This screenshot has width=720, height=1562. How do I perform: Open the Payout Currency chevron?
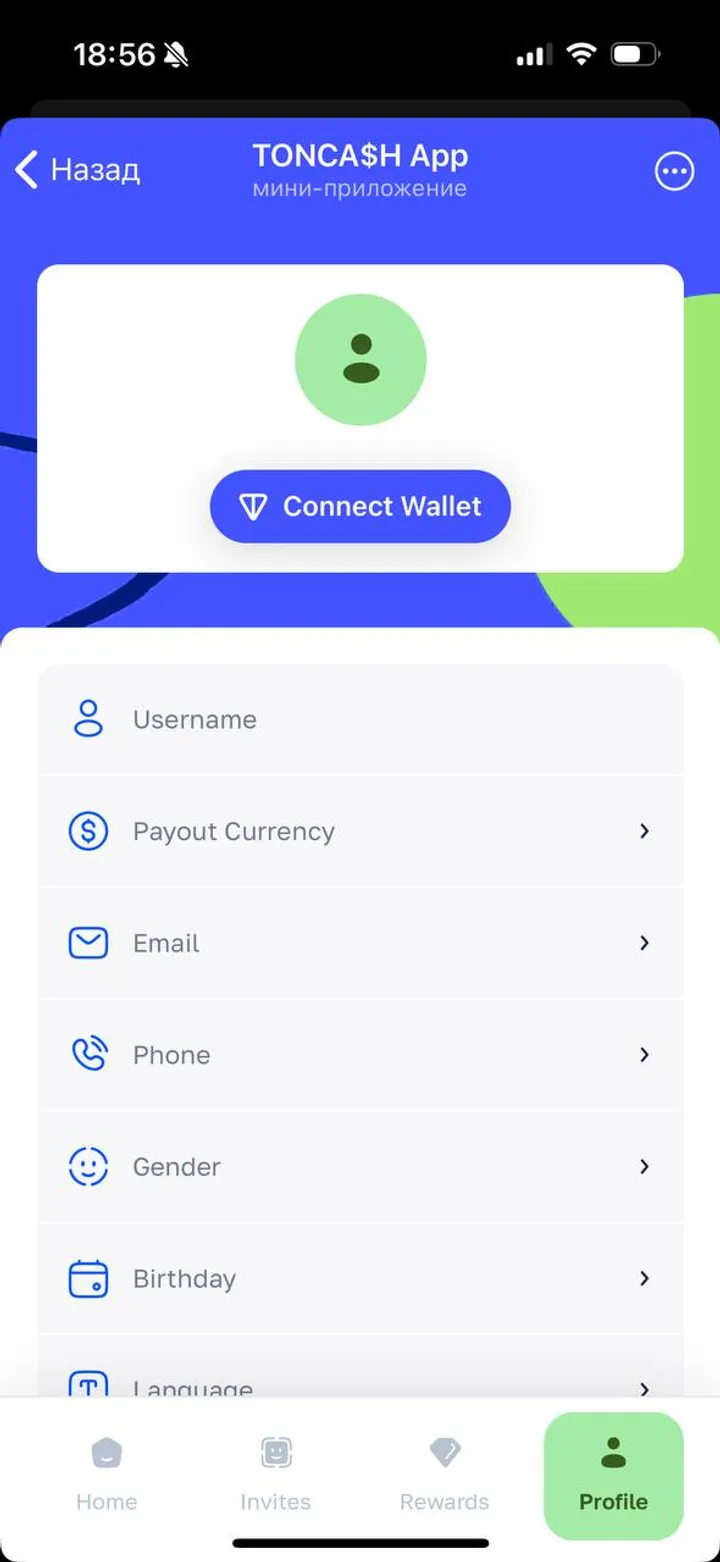click(x=646, y=830)
